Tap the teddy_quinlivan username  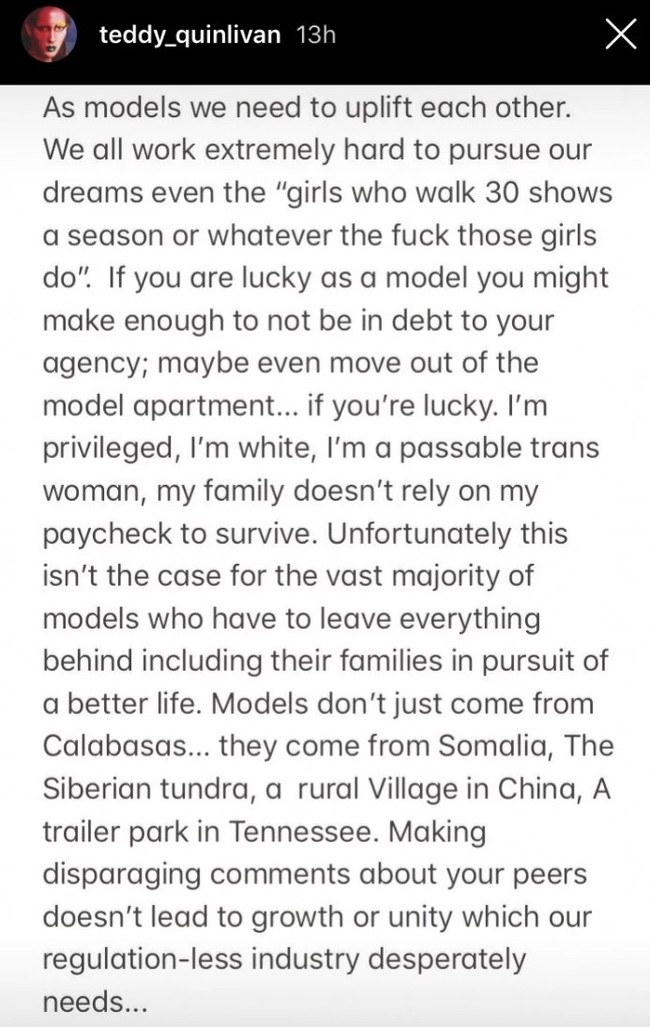tap(192, 36)
